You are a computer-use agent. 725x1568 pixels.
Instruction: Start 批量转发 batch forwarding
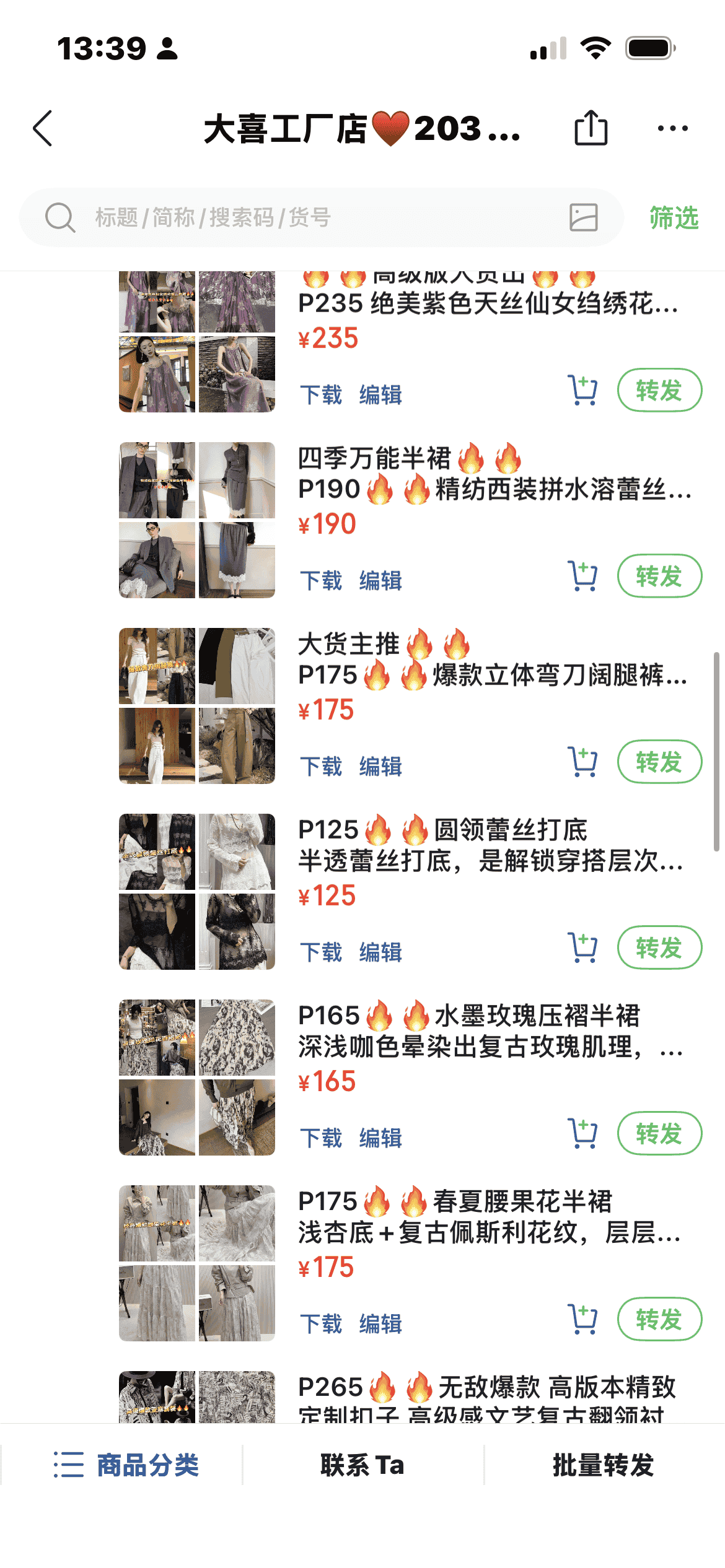pyautogui.click(x=603, y=1465)
